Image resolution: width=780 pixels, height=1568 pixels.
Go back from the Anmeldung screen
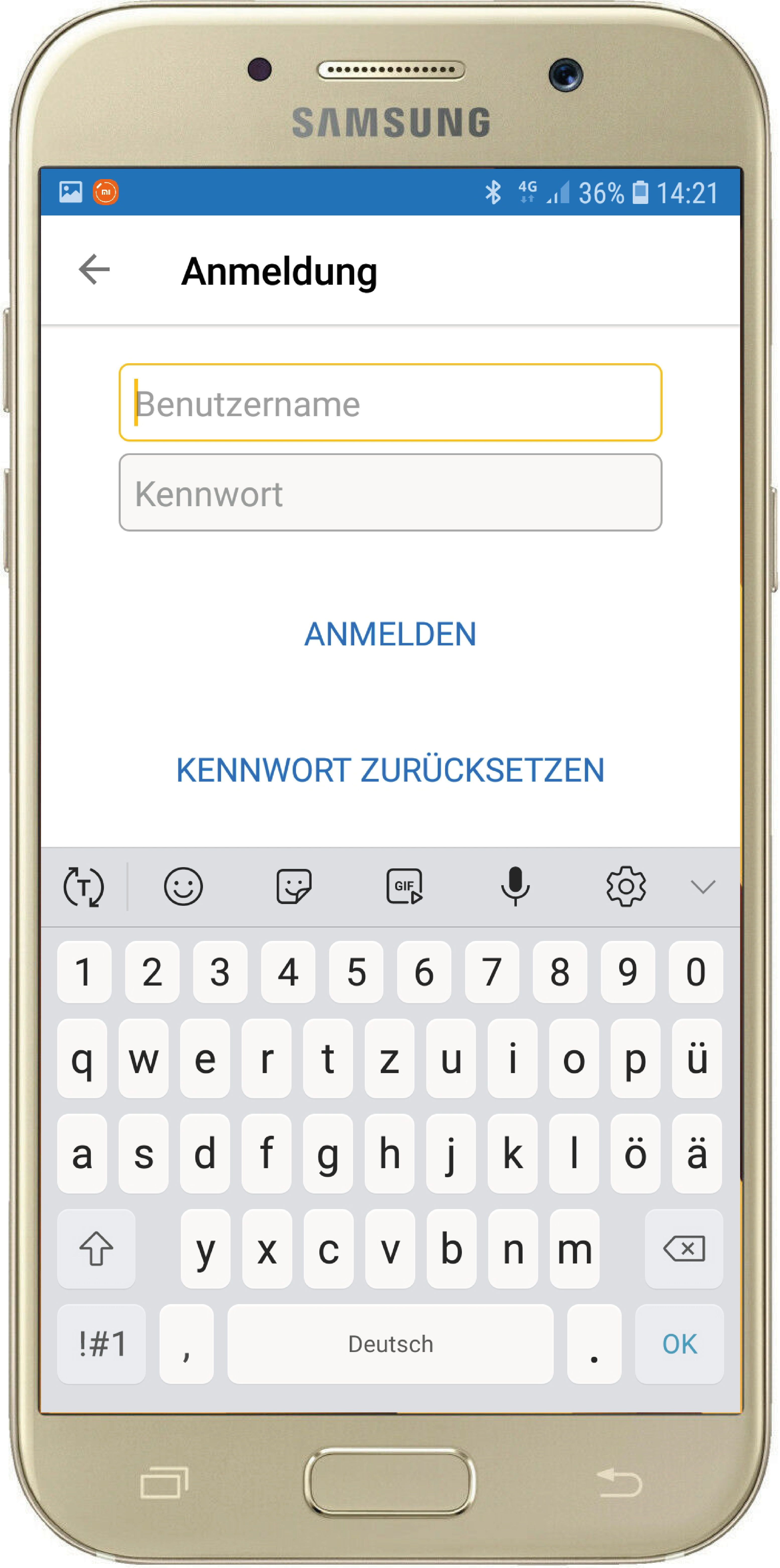tap(94, 270)
